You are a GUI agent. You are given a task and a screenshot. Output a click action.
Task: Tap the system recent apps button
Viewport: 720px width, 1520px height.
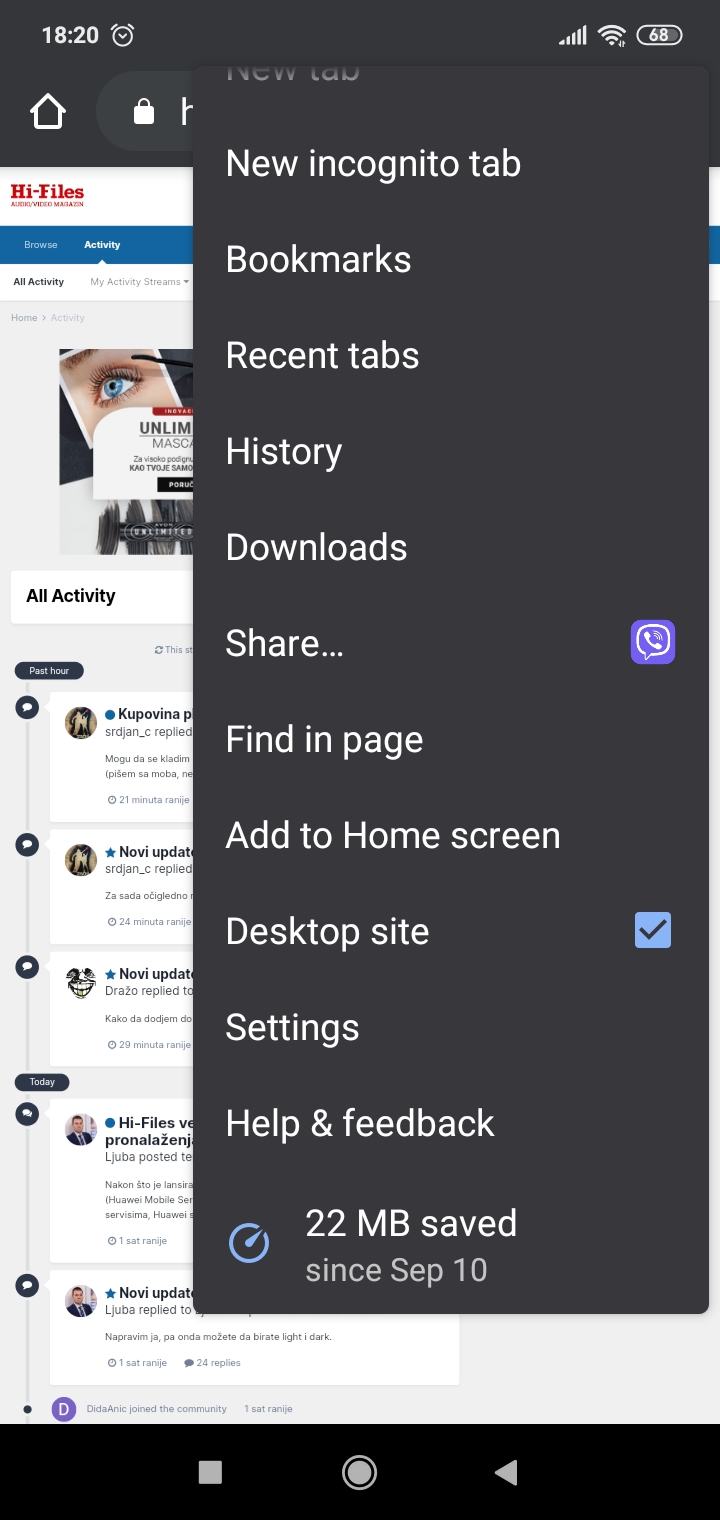click(210, 1471)
